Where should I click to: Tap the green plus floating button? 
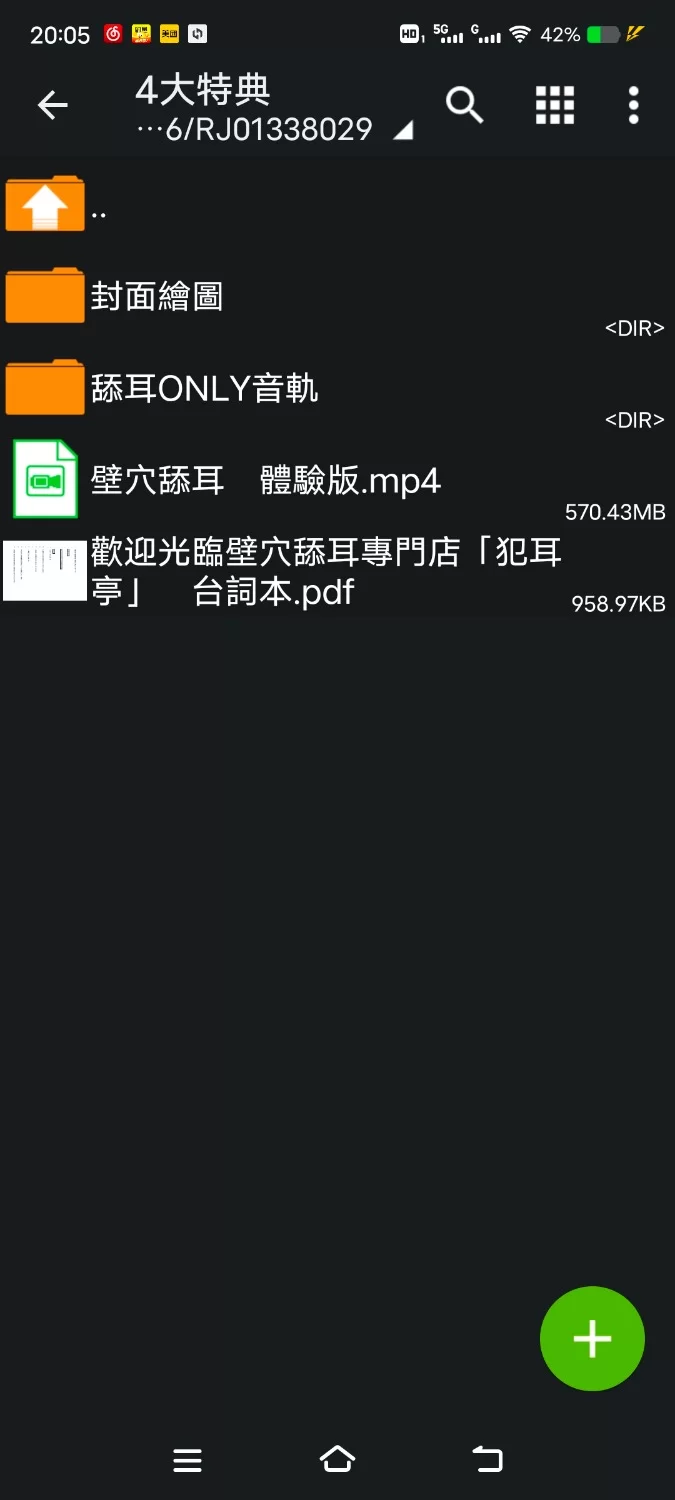pos(592,1338)
